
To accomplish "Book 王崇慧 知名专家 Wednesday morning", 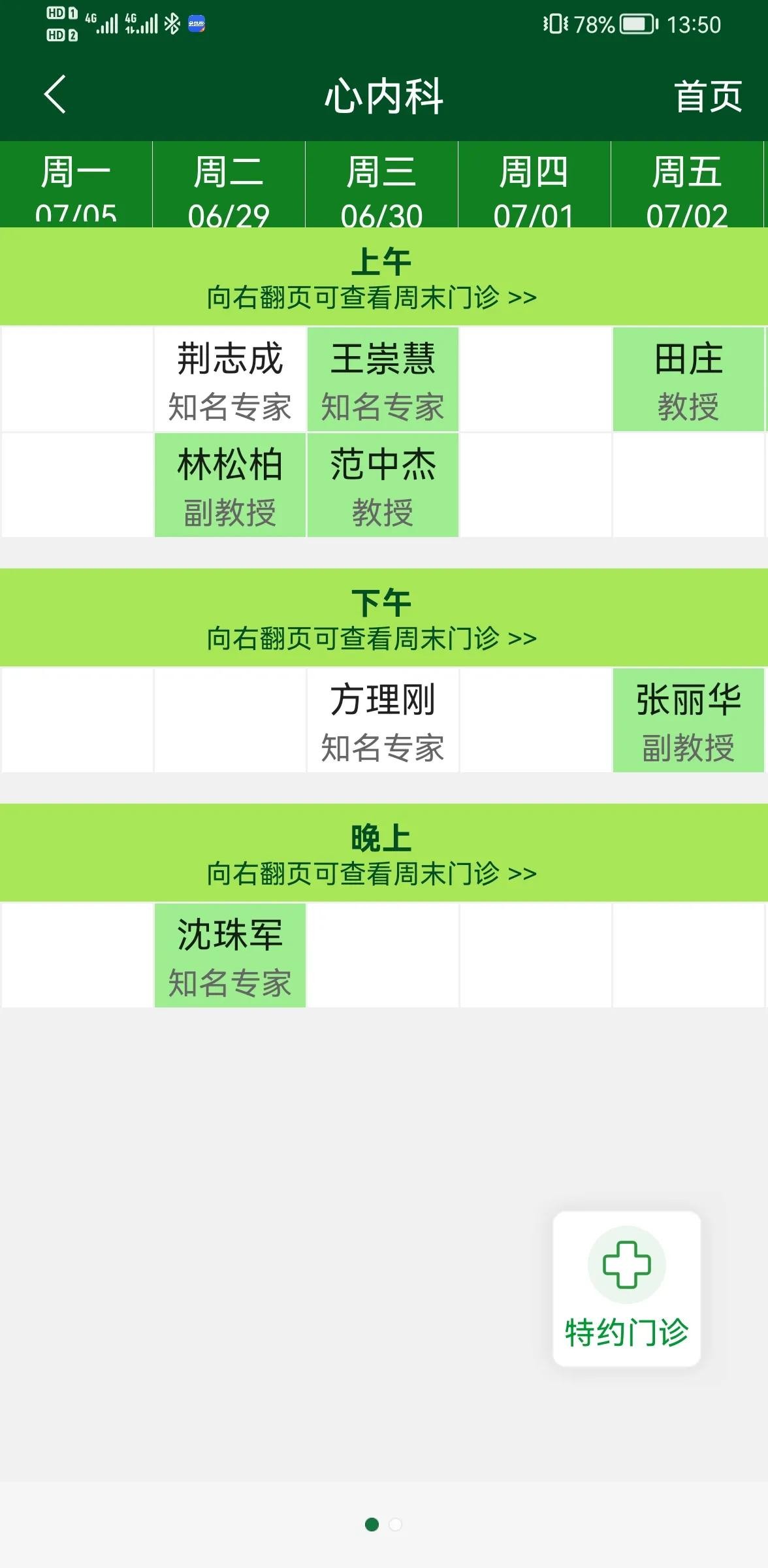I will coord(383,380).
